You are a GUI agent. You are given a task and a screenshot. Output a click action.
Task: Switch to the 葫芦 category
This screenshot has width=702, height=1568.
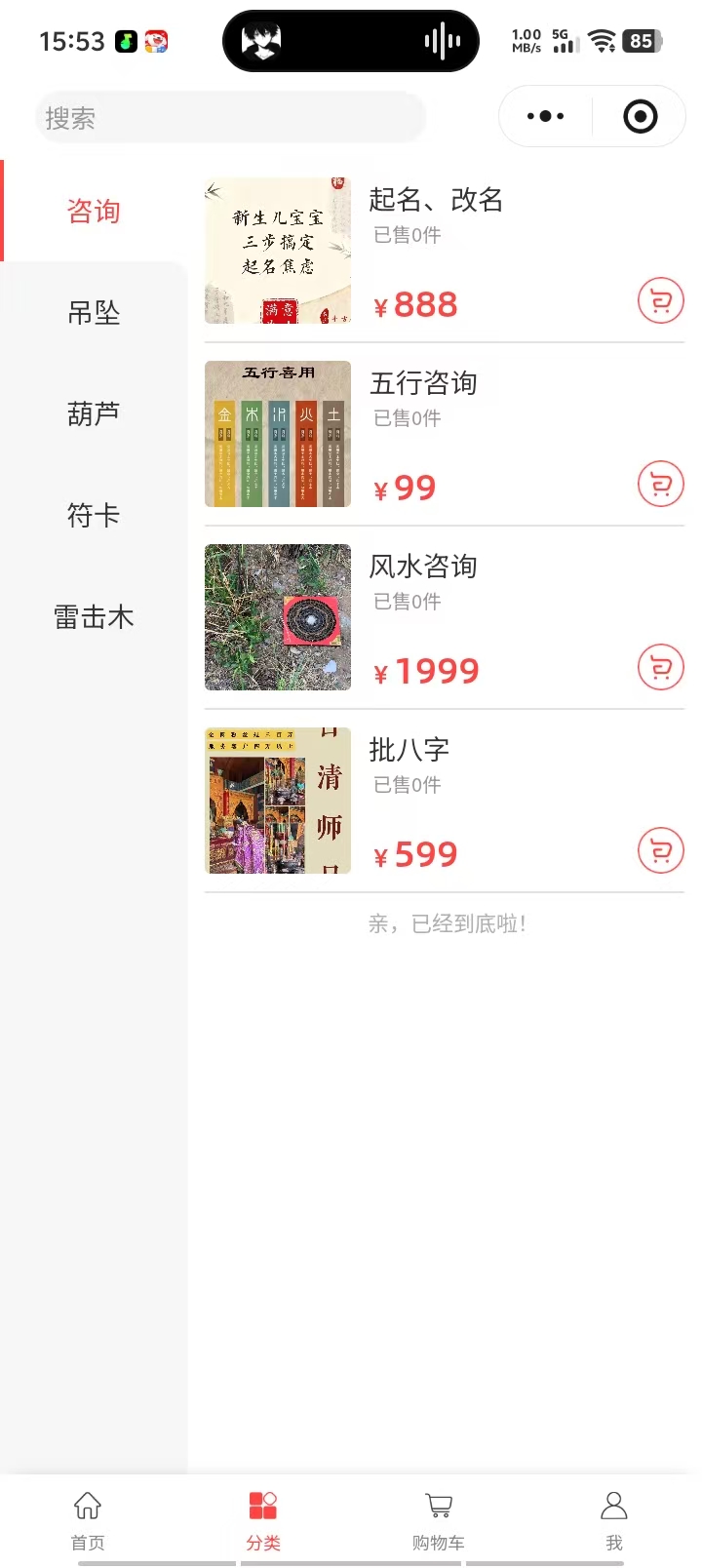point(94,414)
